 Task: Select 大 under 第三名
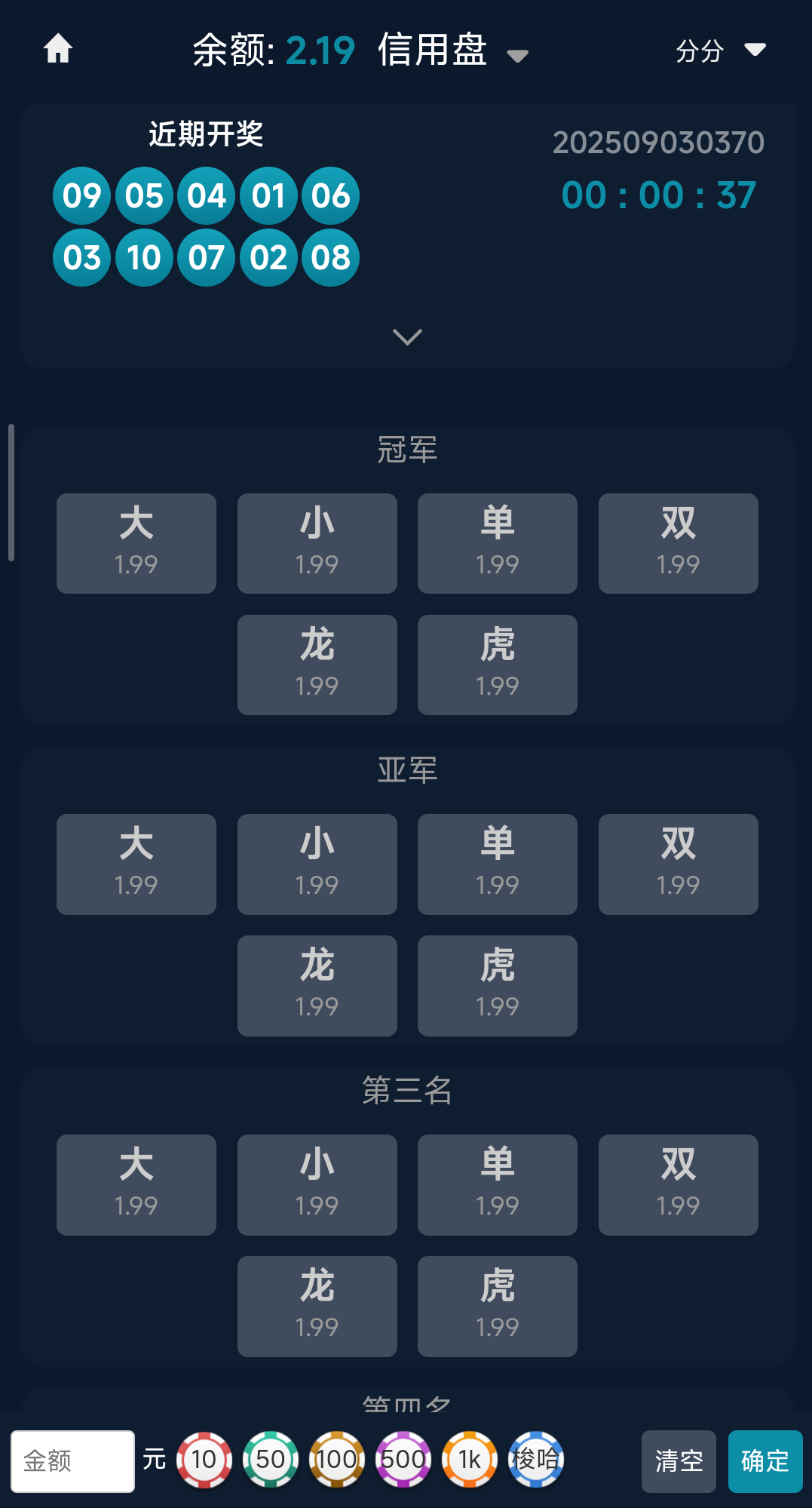[x=136, y=1184]
